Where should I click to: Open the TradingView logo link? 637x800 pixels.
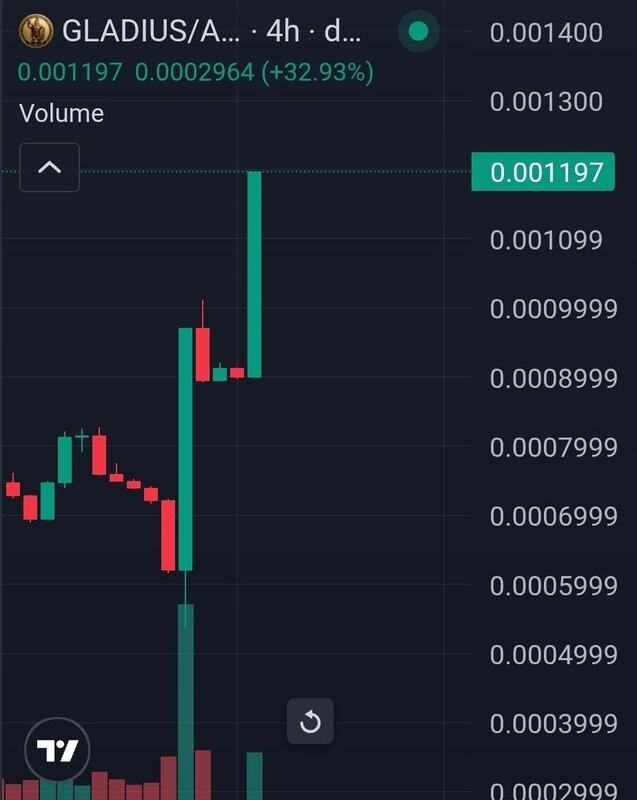point(57,749)
